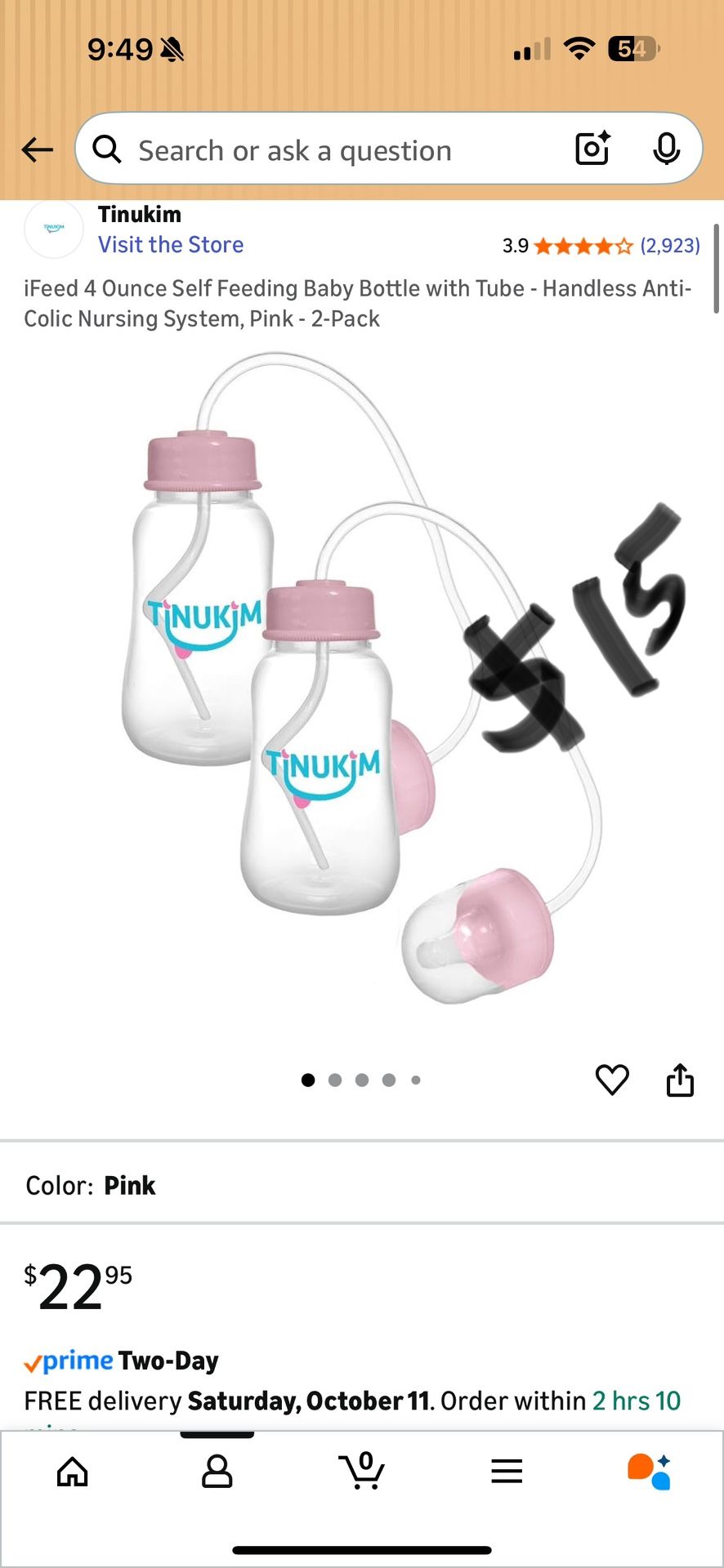Open the 2,923 customer ratings
This screenshot has width=724, height=1568.
pyautogui.click(x=669, y=246)
